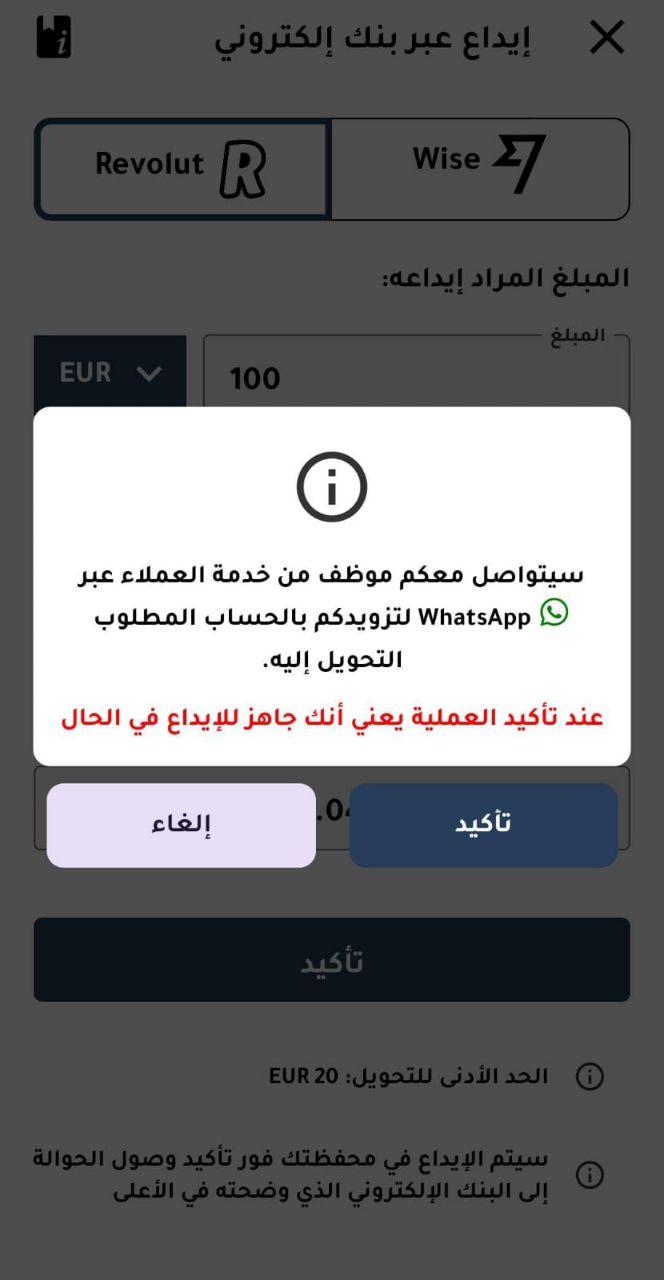Viewport: 664px width, 1280px height.
Task: Edit the amount field showing 100
Action: [415, 378]
